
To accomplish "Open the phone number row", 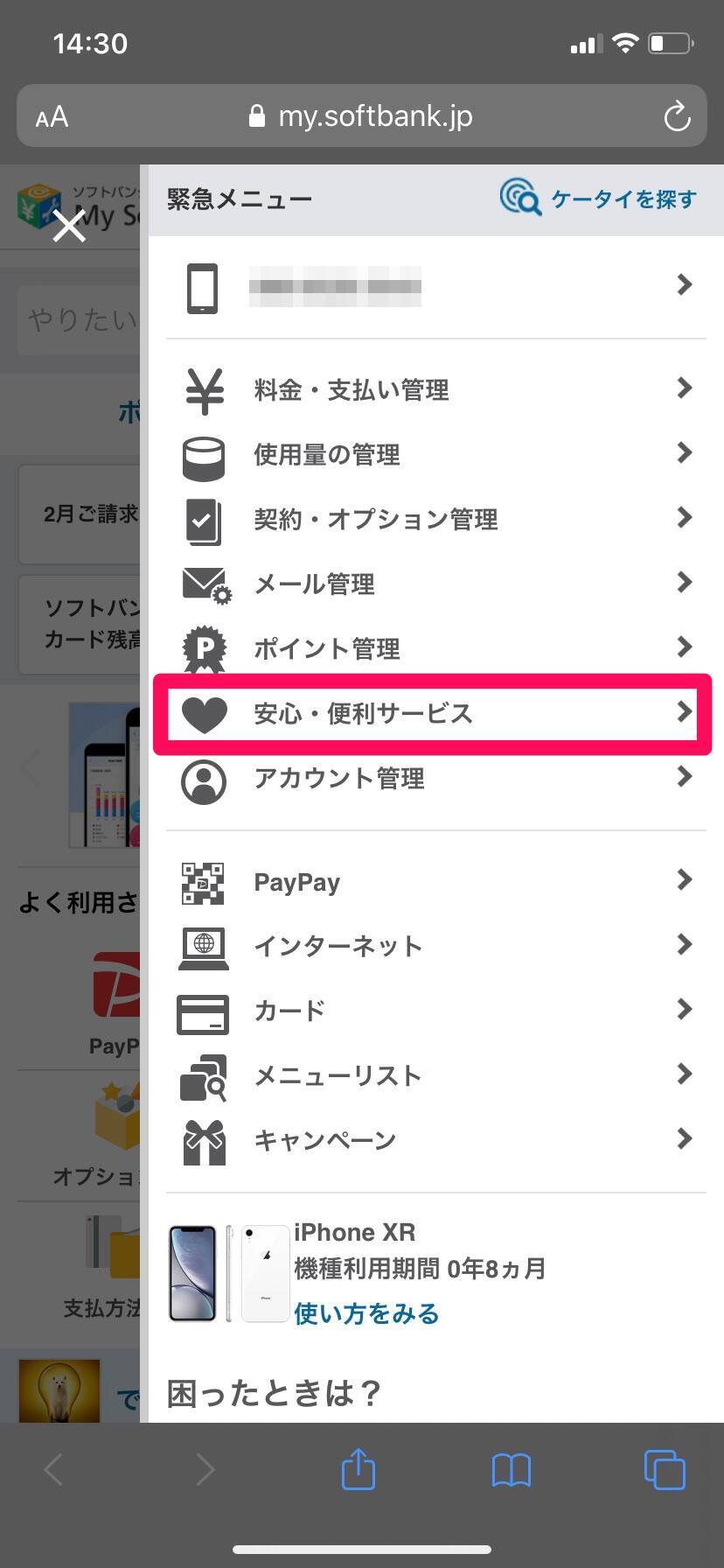I will (x=435, y=287).
